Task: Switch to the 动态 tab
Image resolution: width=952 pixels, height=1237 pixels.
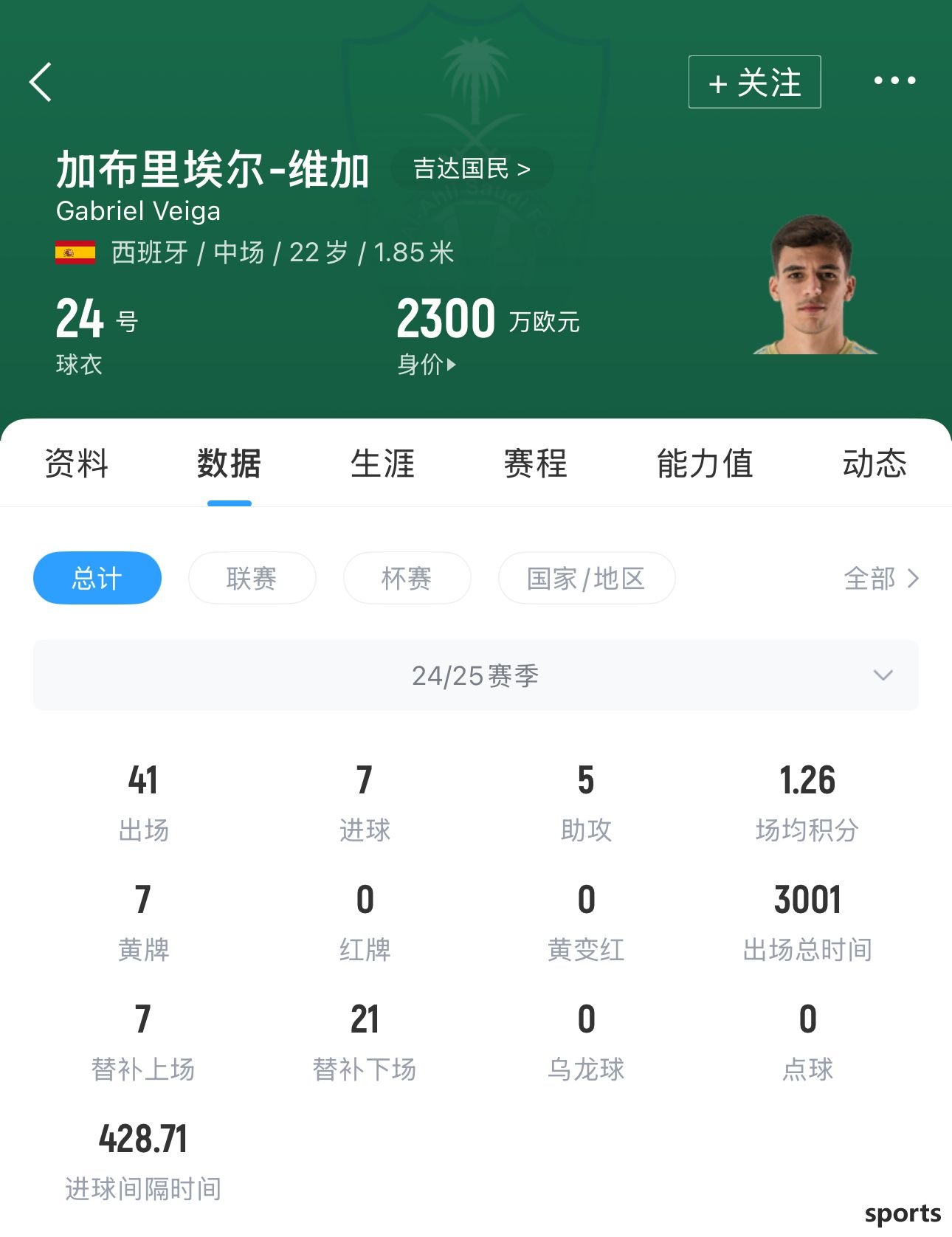Action: [875, 464]
